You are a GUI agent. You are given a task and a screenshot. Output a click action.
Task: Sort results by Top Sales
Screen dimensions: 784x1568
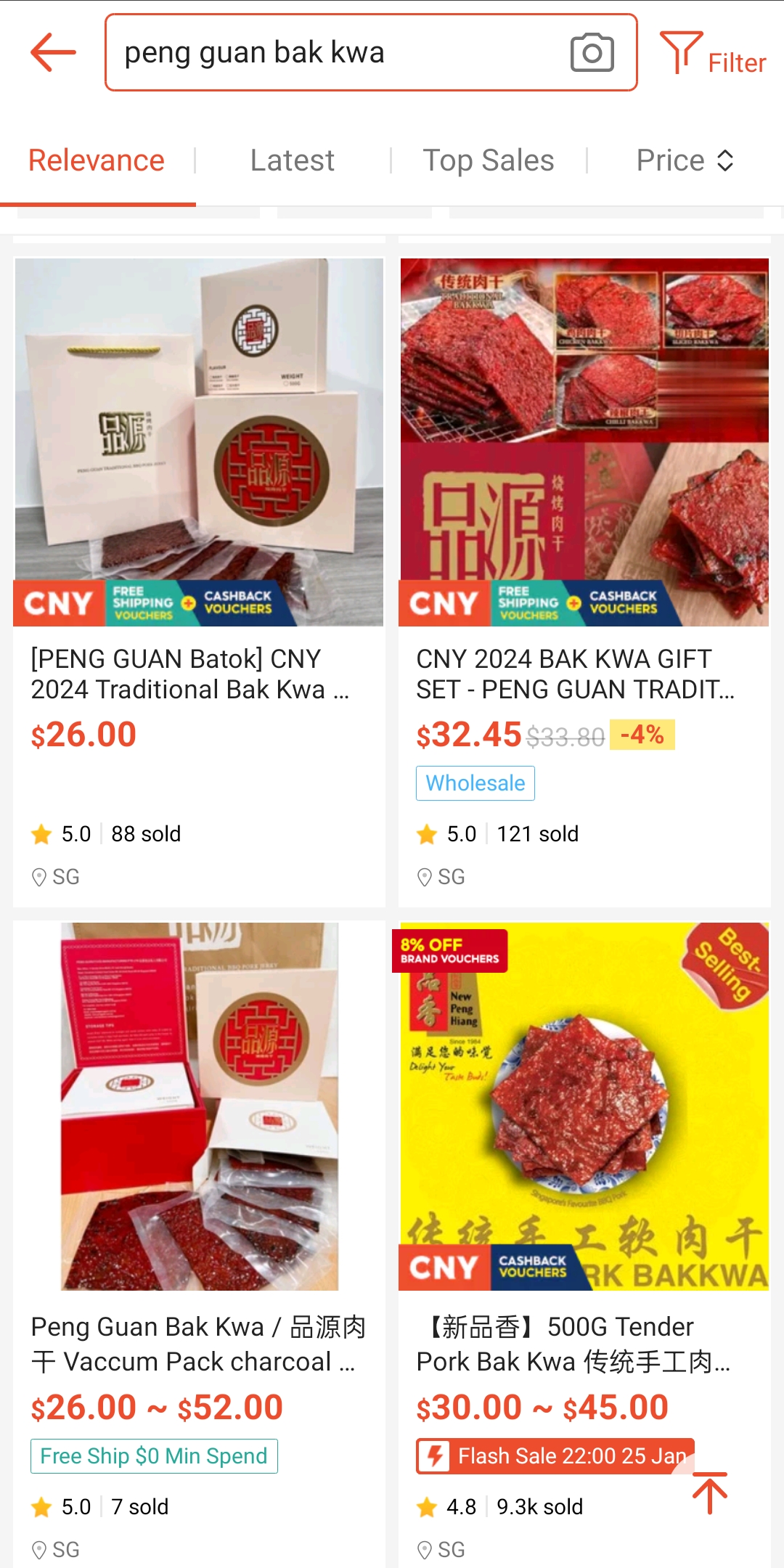coord(489,160)
